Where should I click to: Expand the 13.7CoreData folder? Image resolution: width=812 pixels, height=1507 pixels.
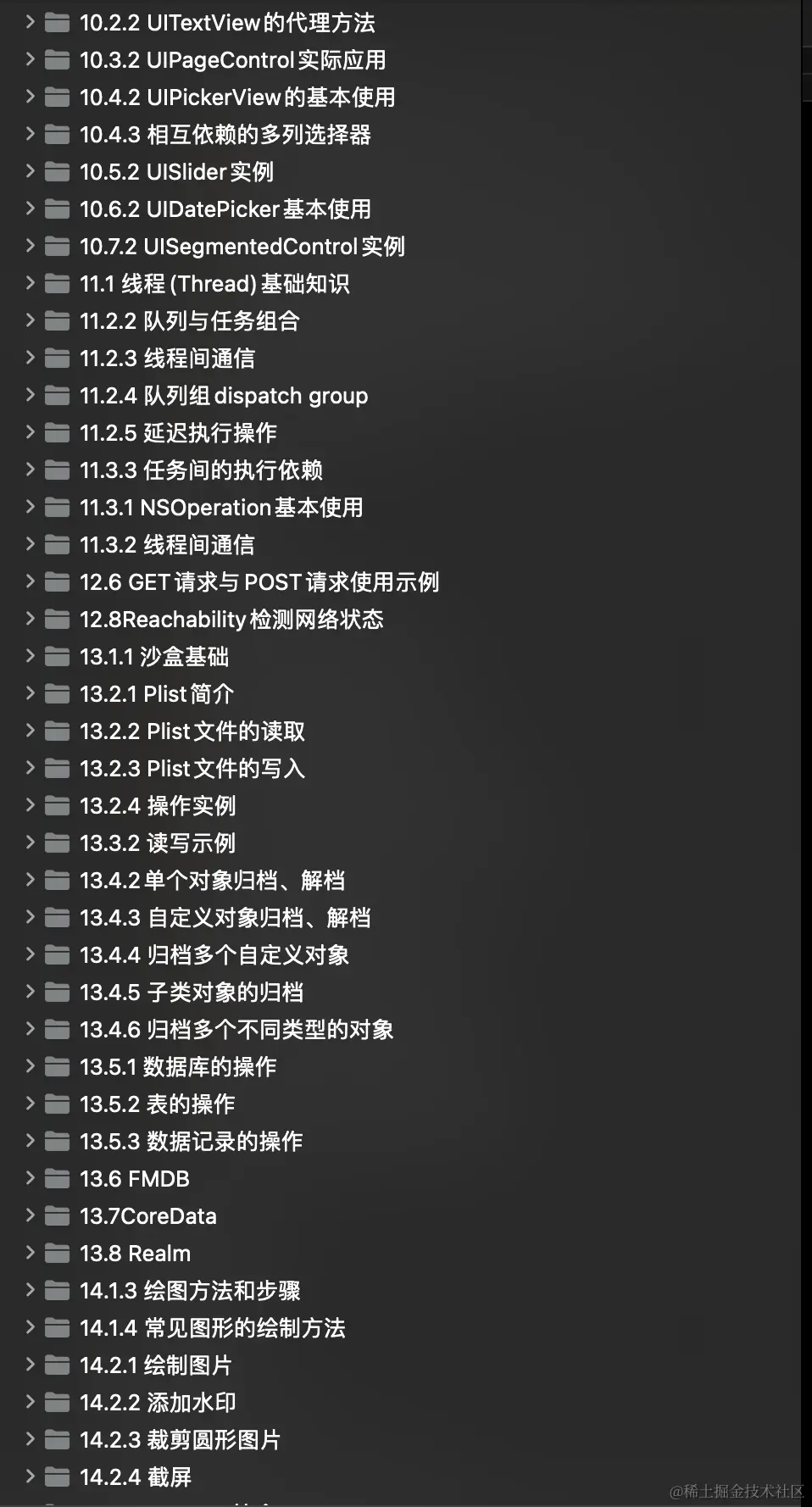[30, 1215]
